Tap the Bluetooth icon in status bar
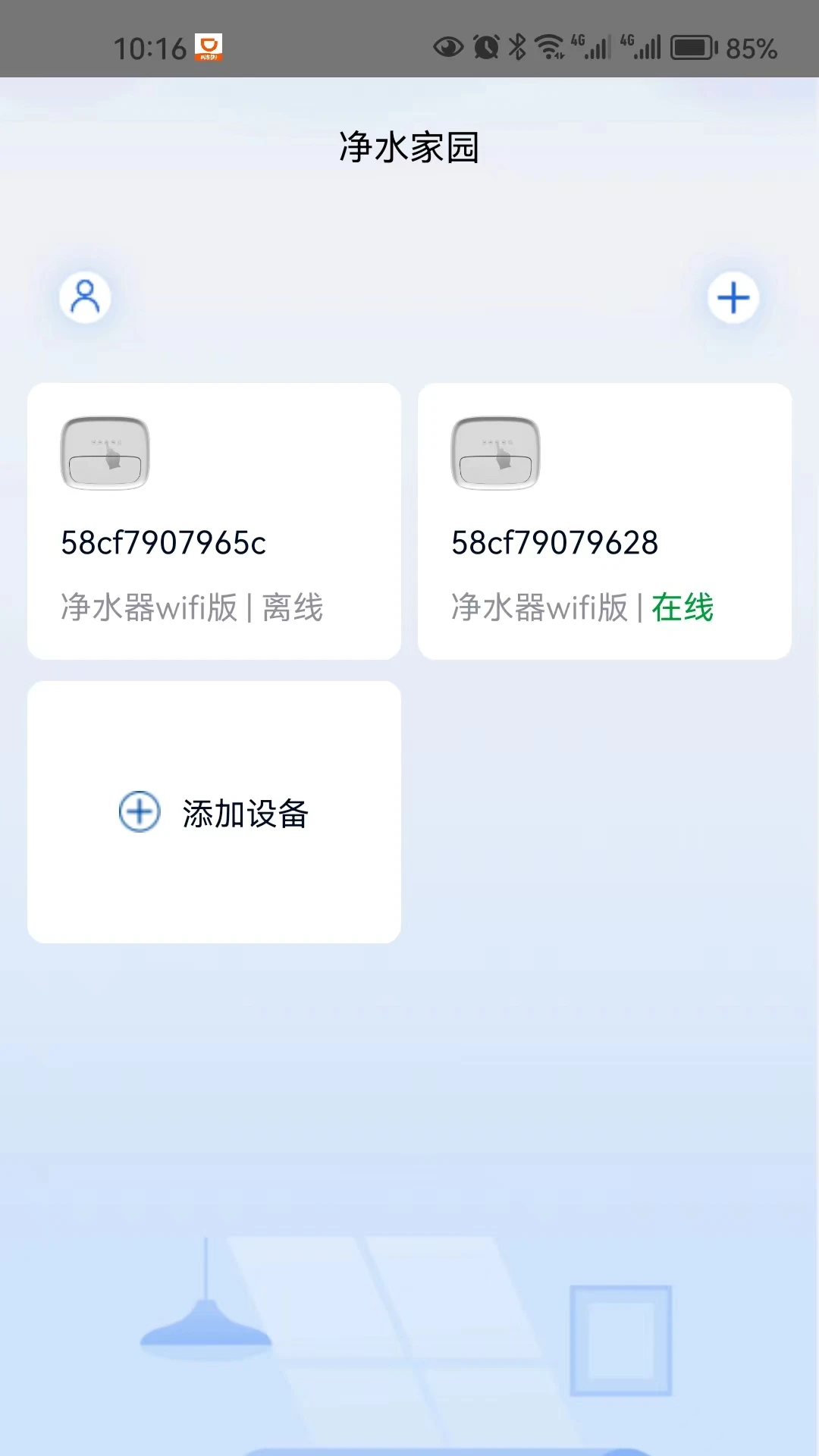Viewport: 819px width, 1456px height. pyautogui.click(x=518, y=45)
